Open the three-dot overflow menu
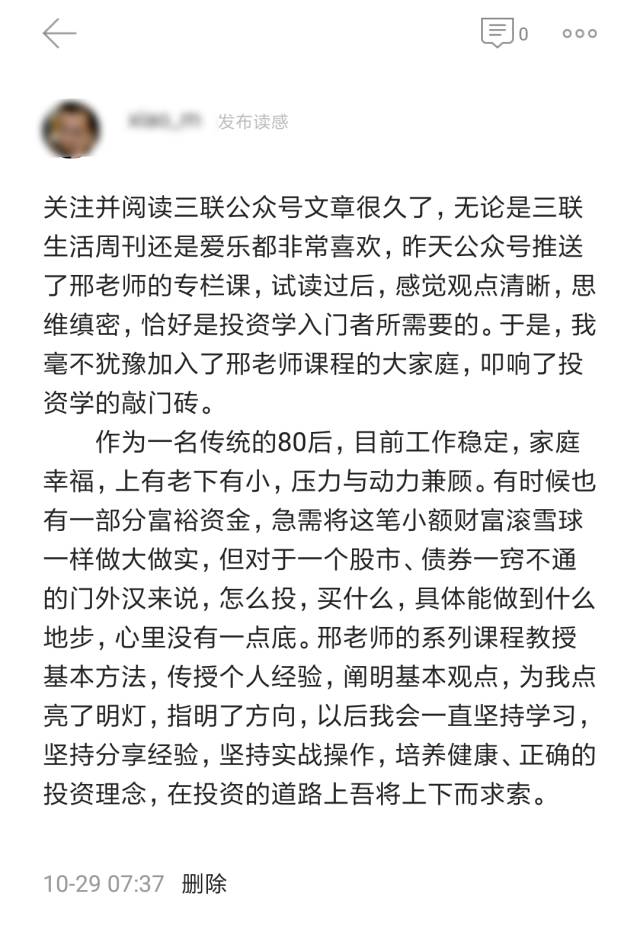Image resolution: width=640 pixels, height=925 pixels. point(579,34)
